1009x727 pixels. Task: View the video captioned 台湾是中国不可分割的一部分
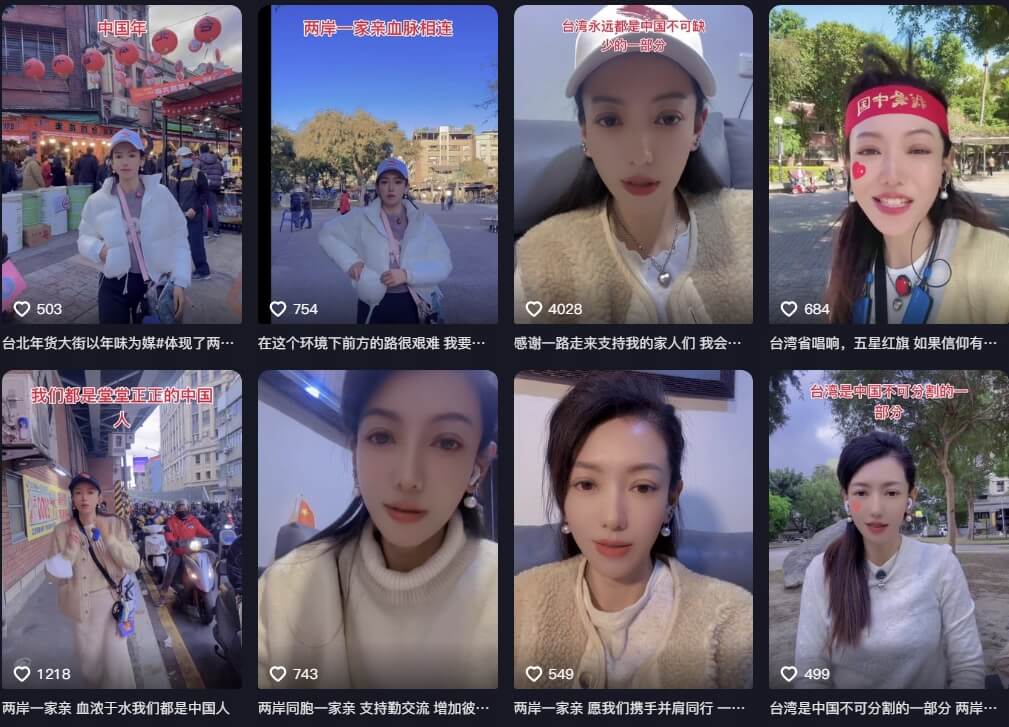point(888,529)
